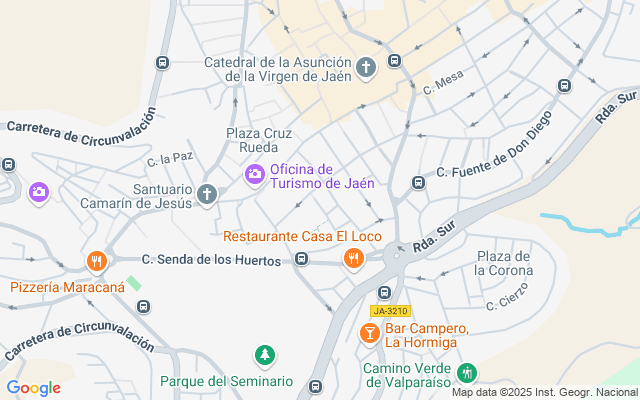640x400 pixels.
Task: Open the Parque del Seminario park marker
Action: coord(265,355)
